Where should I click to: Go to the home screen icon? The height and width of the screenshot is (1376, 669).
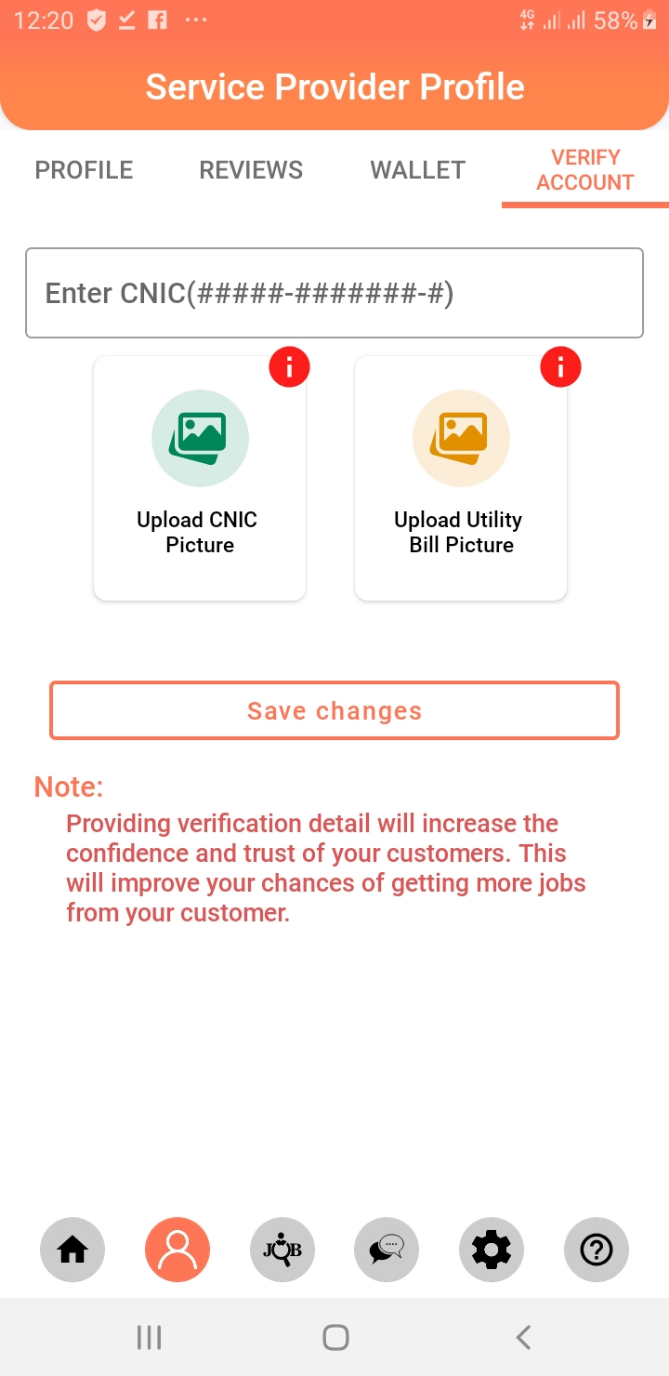73,1250
